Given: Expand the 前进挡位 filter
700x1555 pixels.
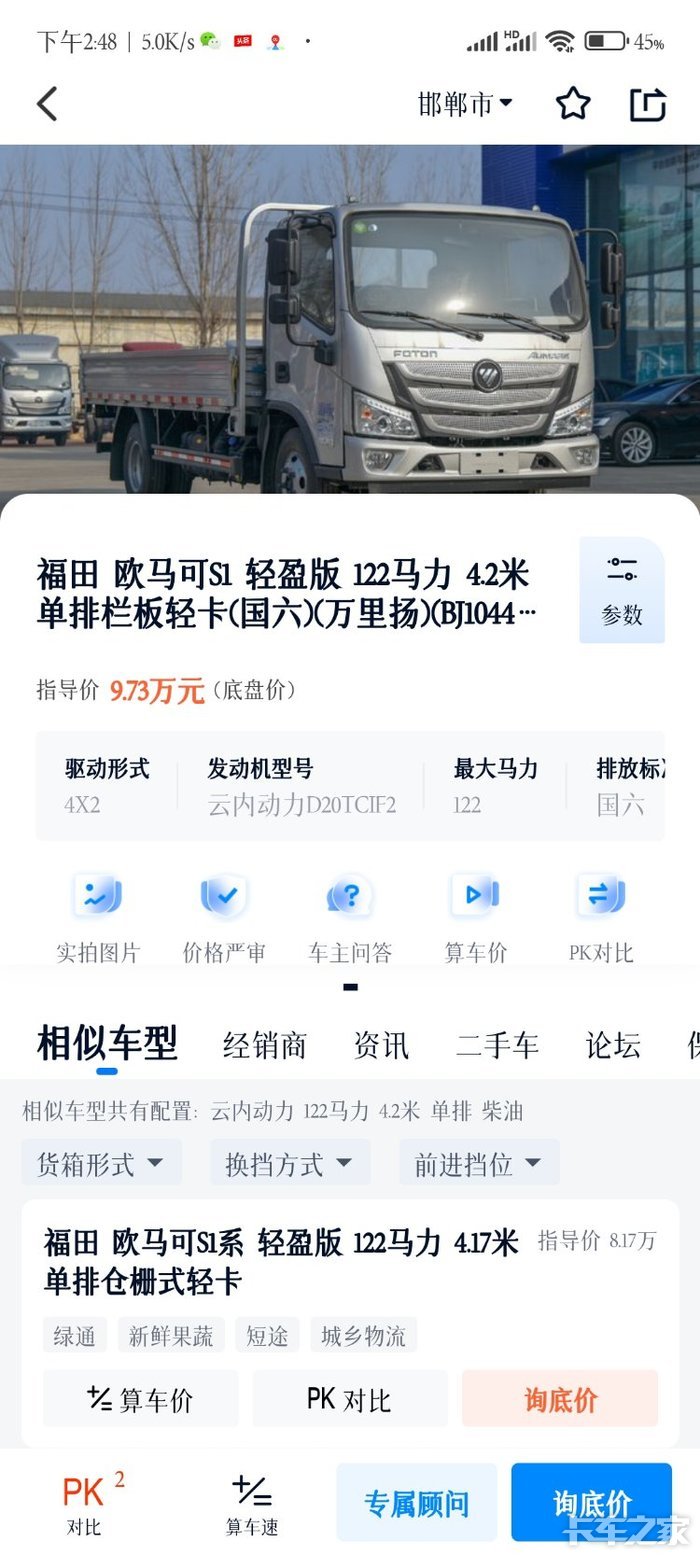Looking at the screenshot, I should (x=478, y=1163).
